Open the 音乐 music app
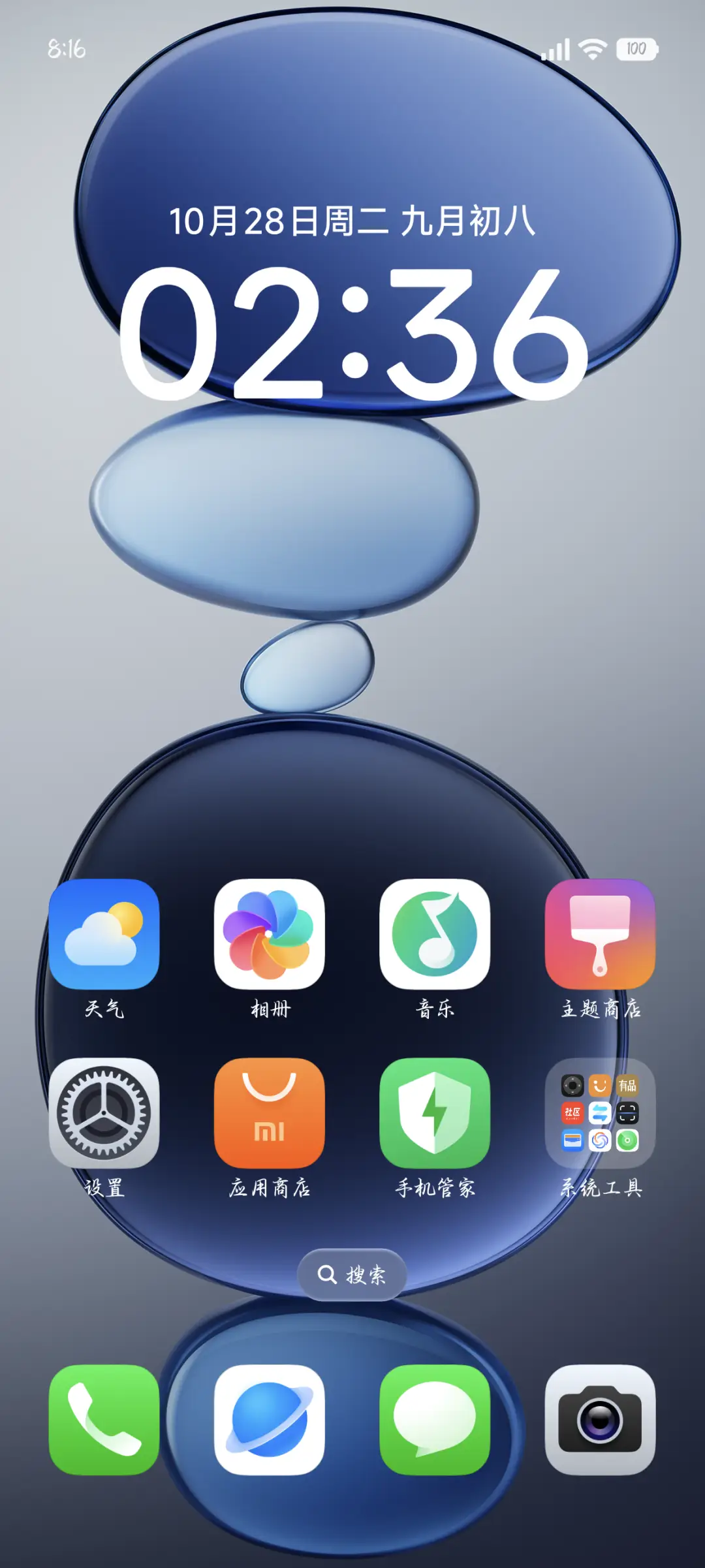The height and width of the screenshot is (1568, 705). pyautogui.click(x=435, y=933)
